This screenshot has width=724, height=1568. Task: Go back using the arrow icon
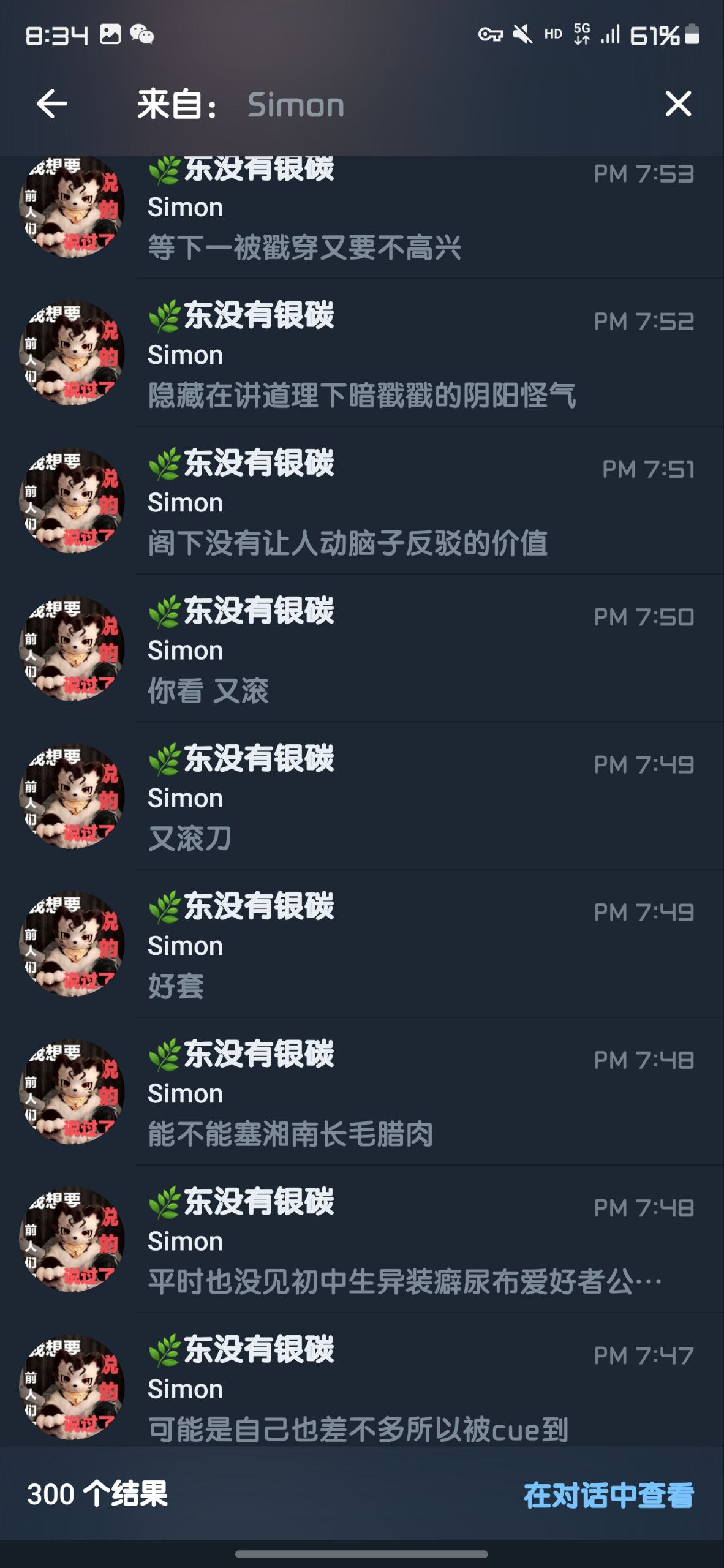52,104
